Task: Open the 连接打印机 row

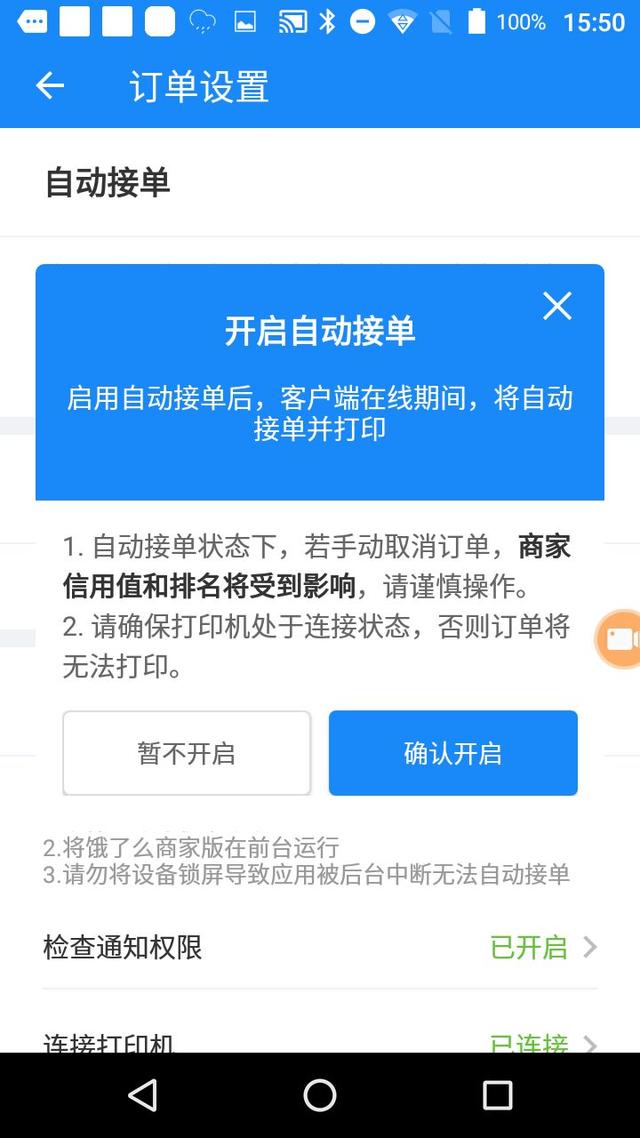Action: pyautogui.click(x=320, y=1040)
